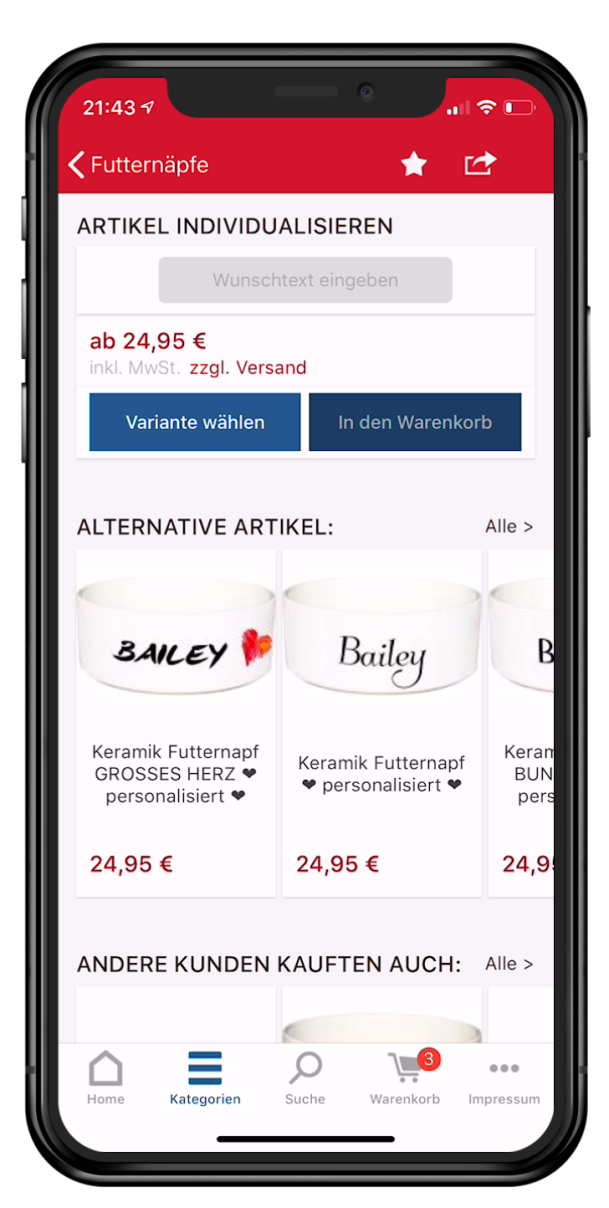Viewport: 609px width, 1208px height.
Task: Tap the Variante wählen button
Action: pos(195,422)
